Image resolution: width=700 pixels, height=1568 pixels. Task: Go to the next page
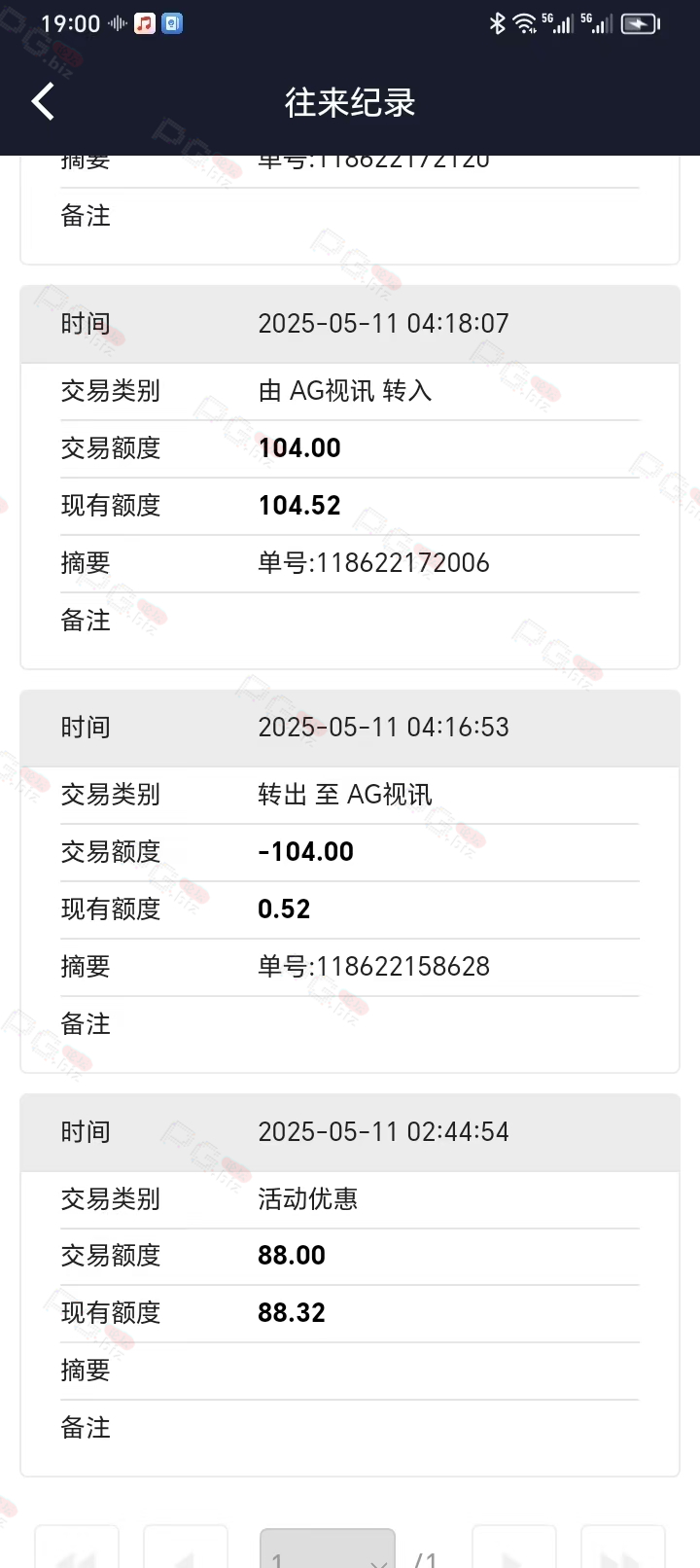click(x=514, y=1548)
